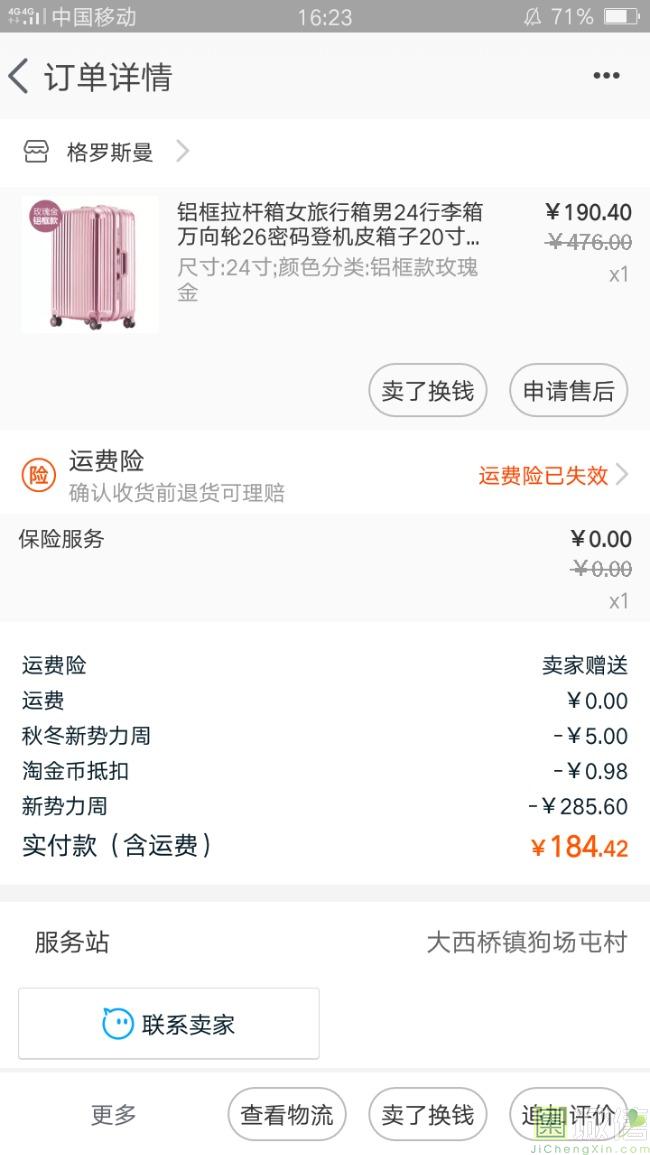Viewport: 650px width, 1155px height.
Task: Tap 卖了换钱 in the bottom bar
Action: click(x=428, y=1114)
